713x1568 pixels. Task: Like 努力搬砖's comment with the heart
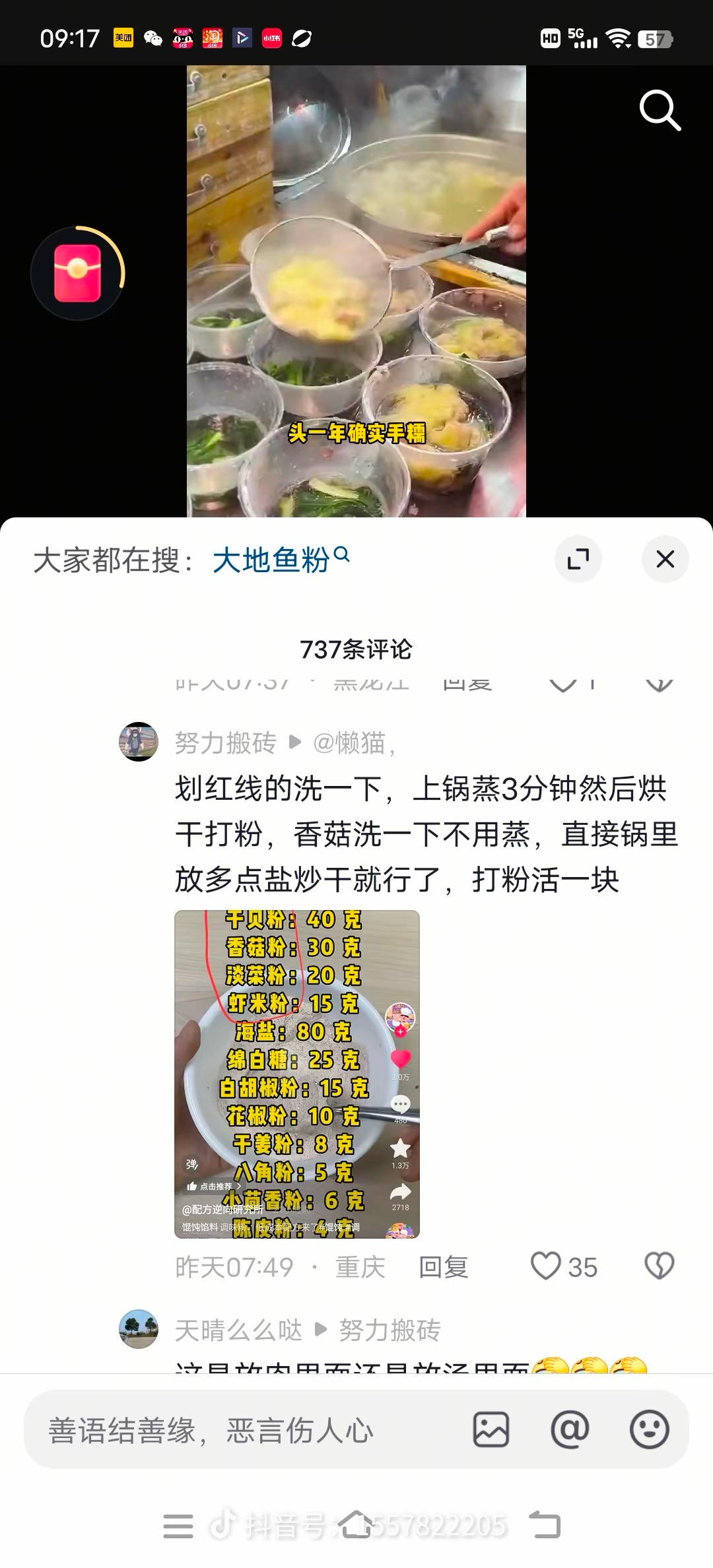pos(546,1265)
